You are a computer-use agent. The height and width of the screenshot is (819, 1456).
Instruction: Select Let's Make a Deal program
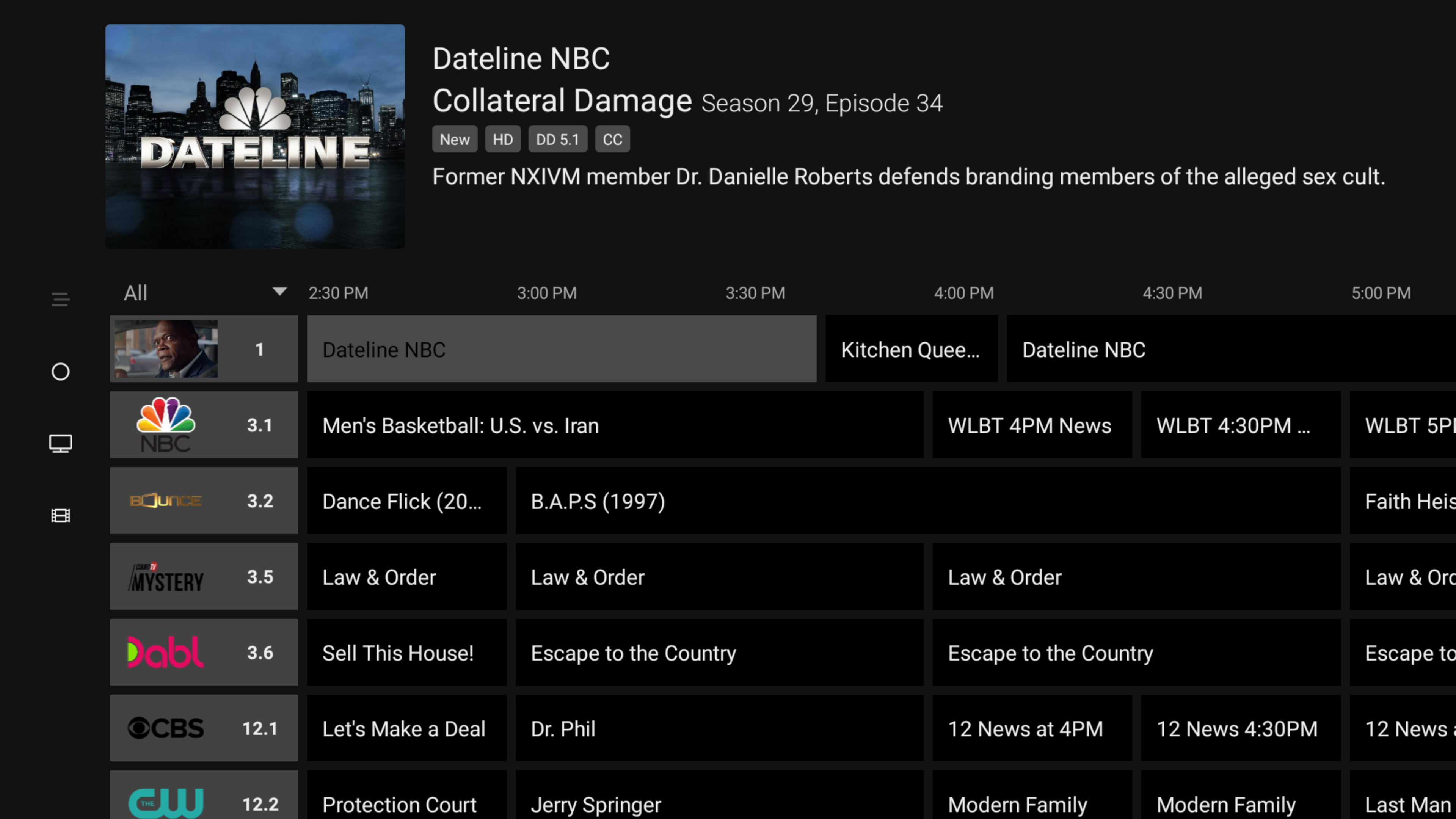point(406,728)
